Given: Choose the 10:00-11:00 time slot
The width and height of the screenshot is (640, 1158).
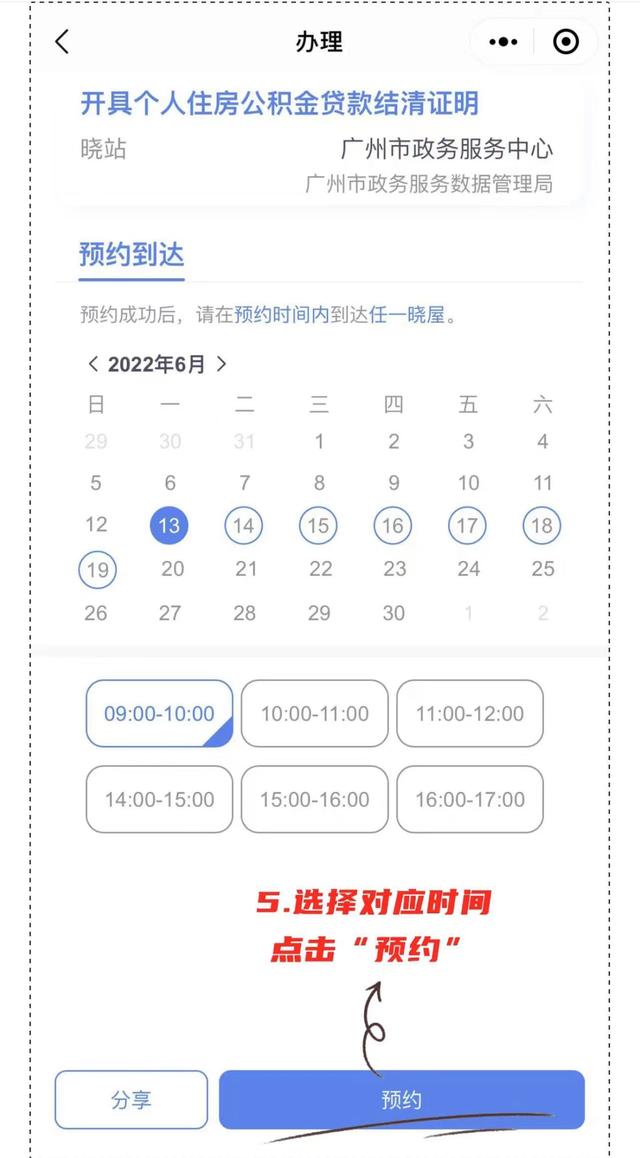Looking at the screenshot, I should tap(314, 714).
